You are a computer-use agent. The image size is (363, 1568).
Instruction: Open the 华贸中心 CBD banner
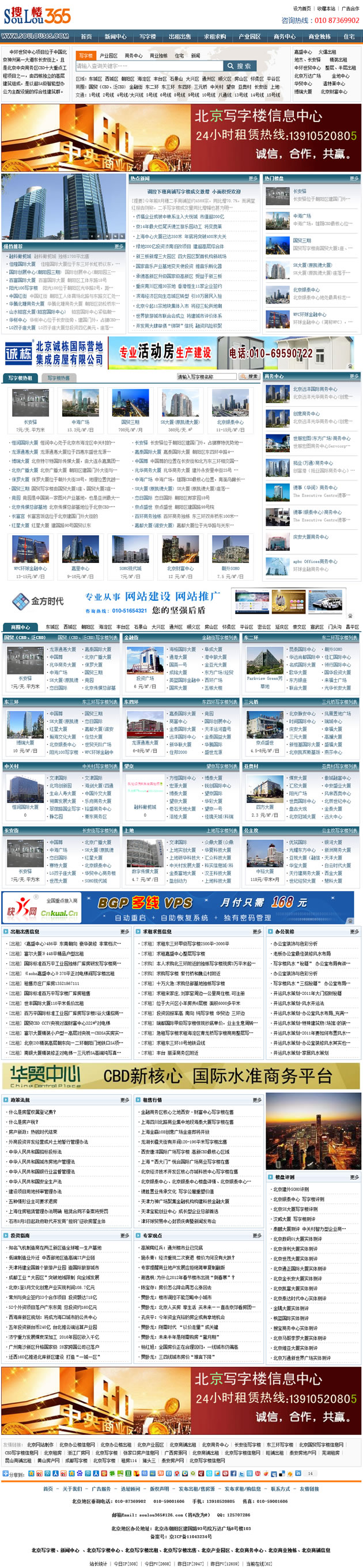tap(181, 1077)
